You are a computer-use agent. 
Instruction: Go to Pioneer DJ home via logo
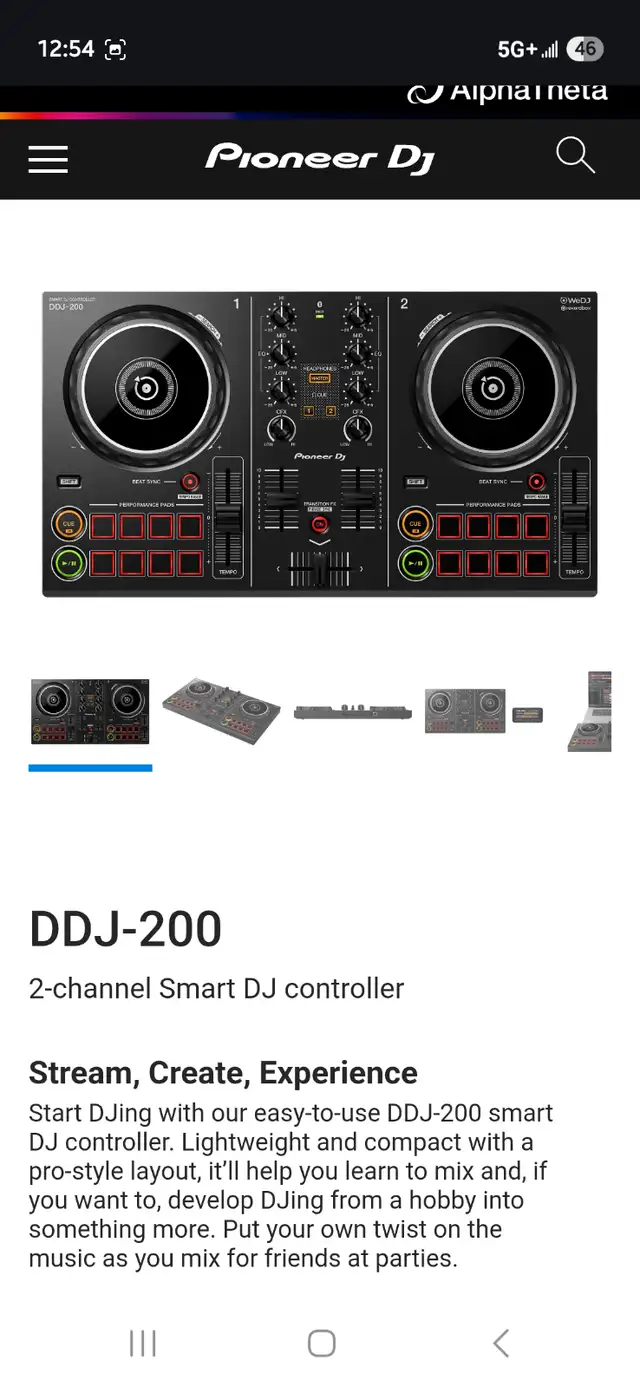(x=320, y=158)
